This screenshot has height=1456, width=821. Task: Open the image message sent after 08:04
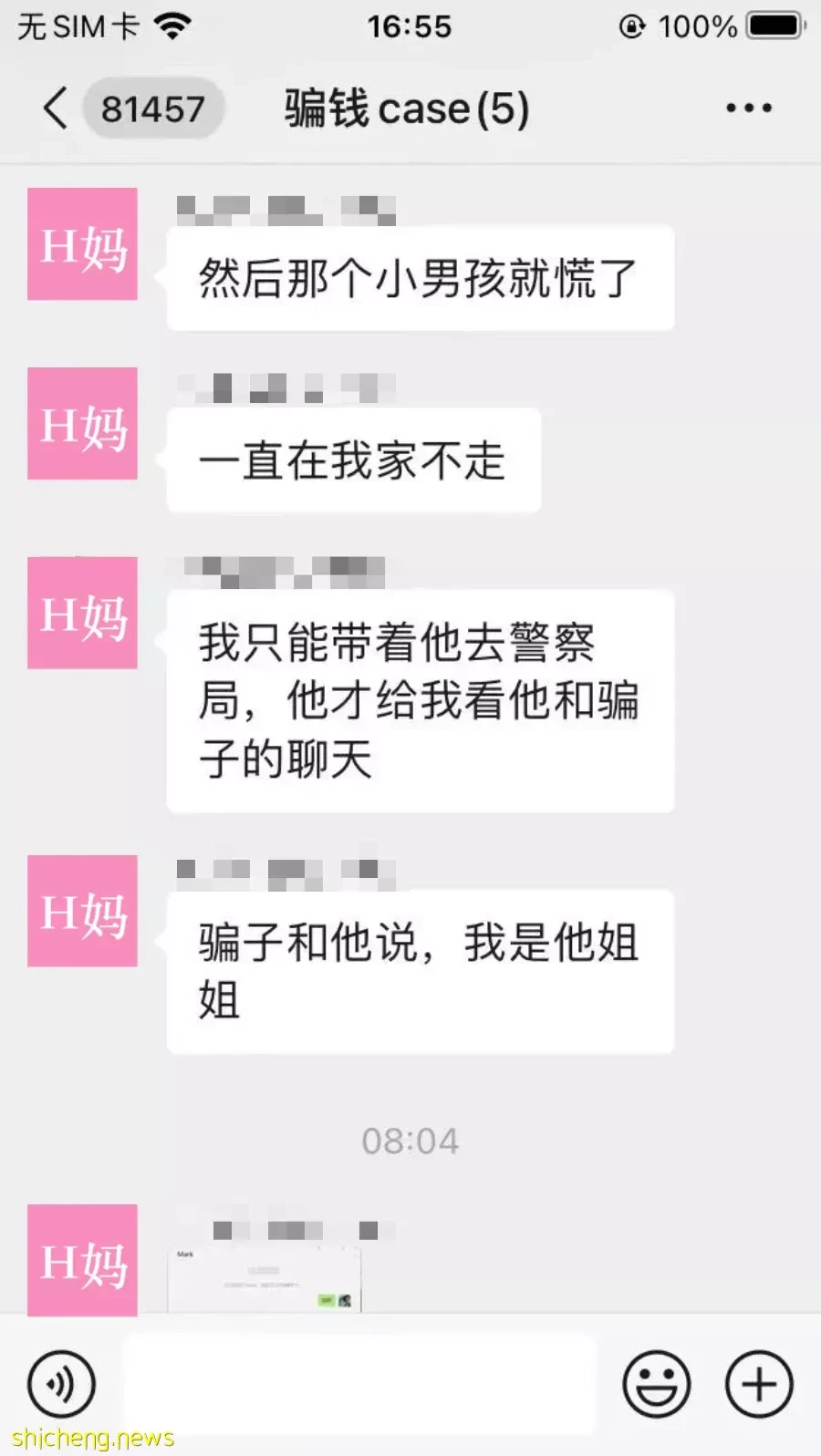pos(265,1281)
